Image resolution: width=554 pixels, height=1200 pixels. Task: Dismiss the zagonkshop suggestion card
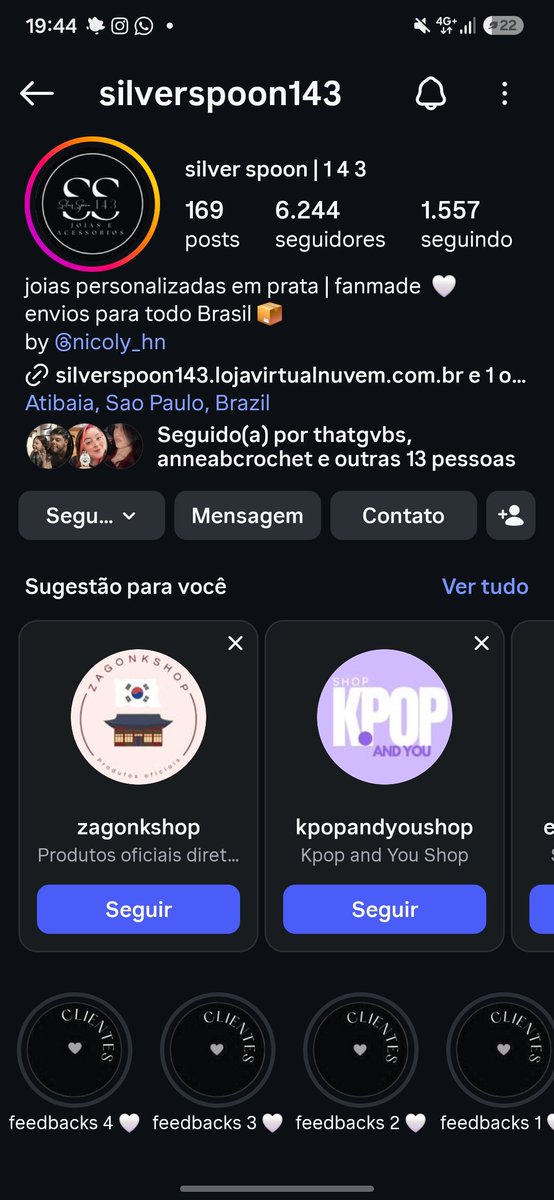coord(236,643)
